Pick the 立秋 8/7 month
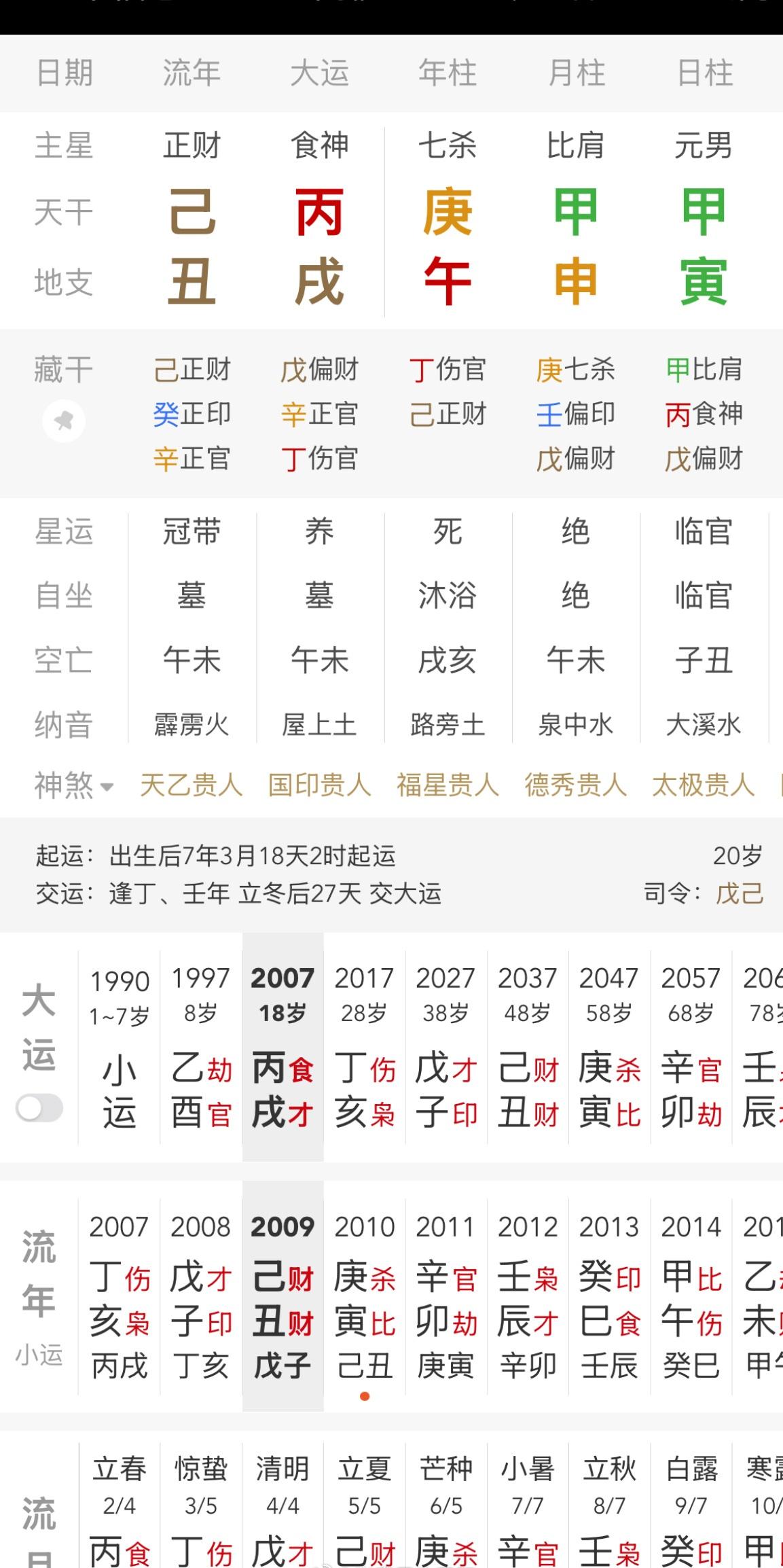Image resolution: width=783 pixels, height=1568 pixels. coord(609,1508)
